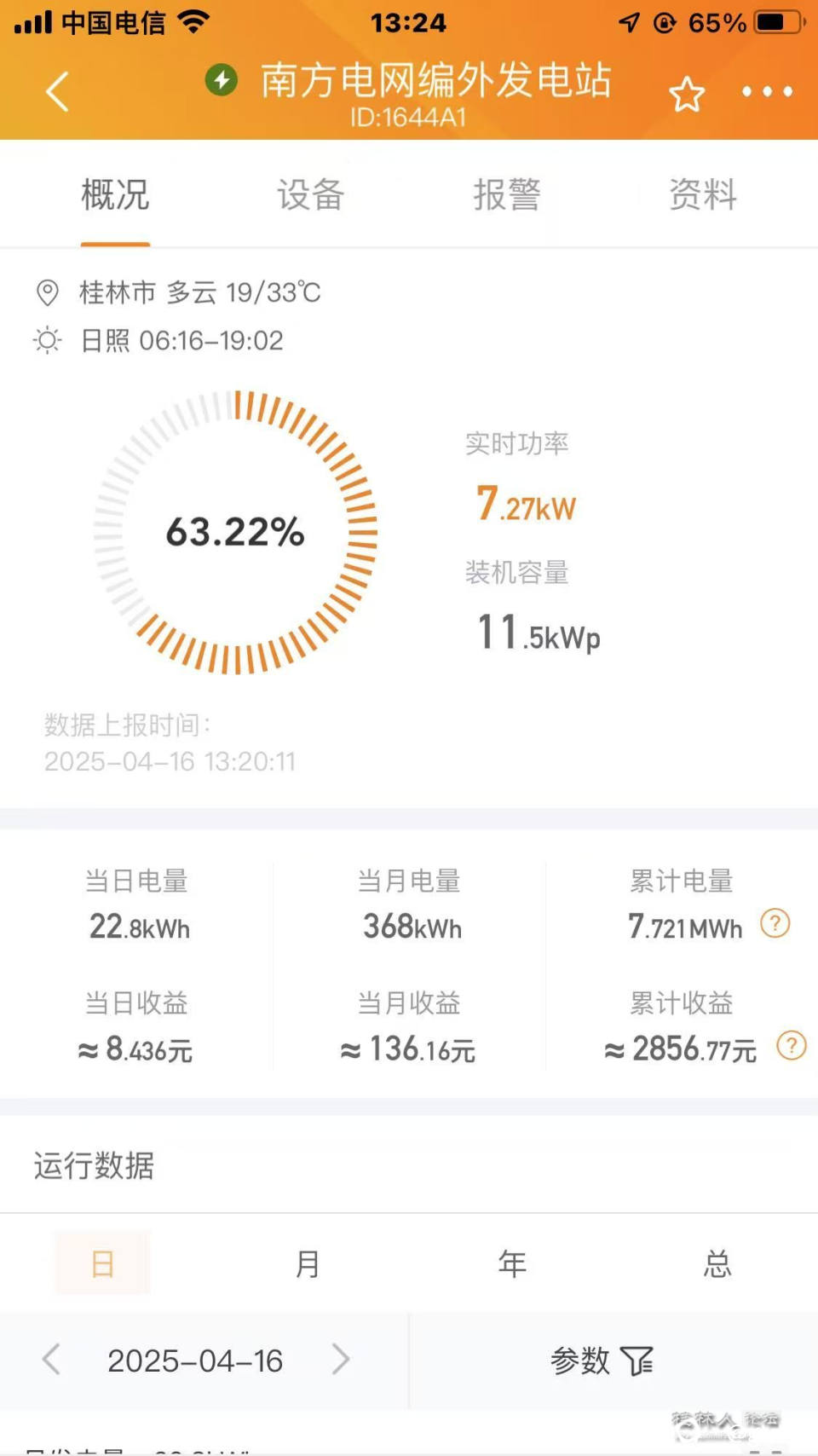This screenshot has height=1456, width=818.
Task: Switch to the 设备 tab
Action: pyautogui.click(x=310, y=194)
